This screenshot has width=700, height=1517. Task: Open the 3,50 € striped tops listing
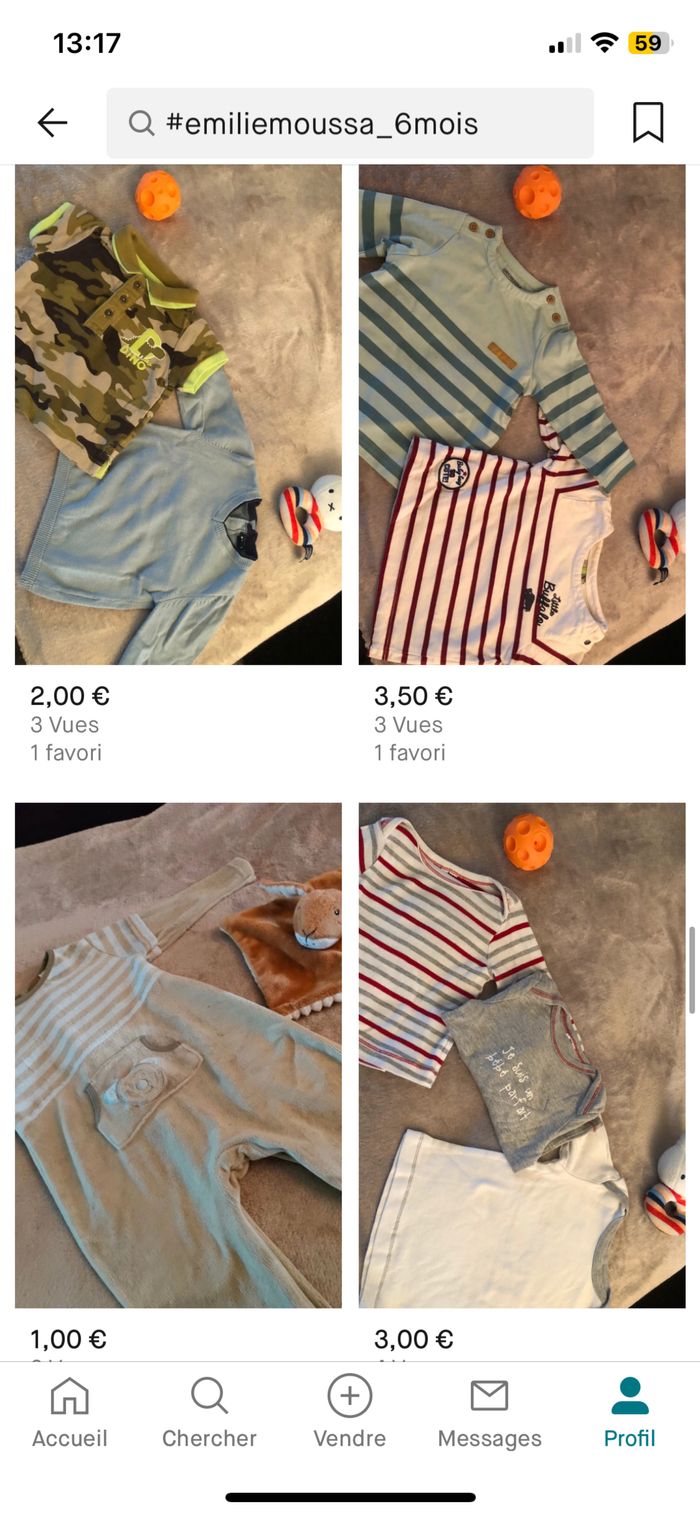522,415
